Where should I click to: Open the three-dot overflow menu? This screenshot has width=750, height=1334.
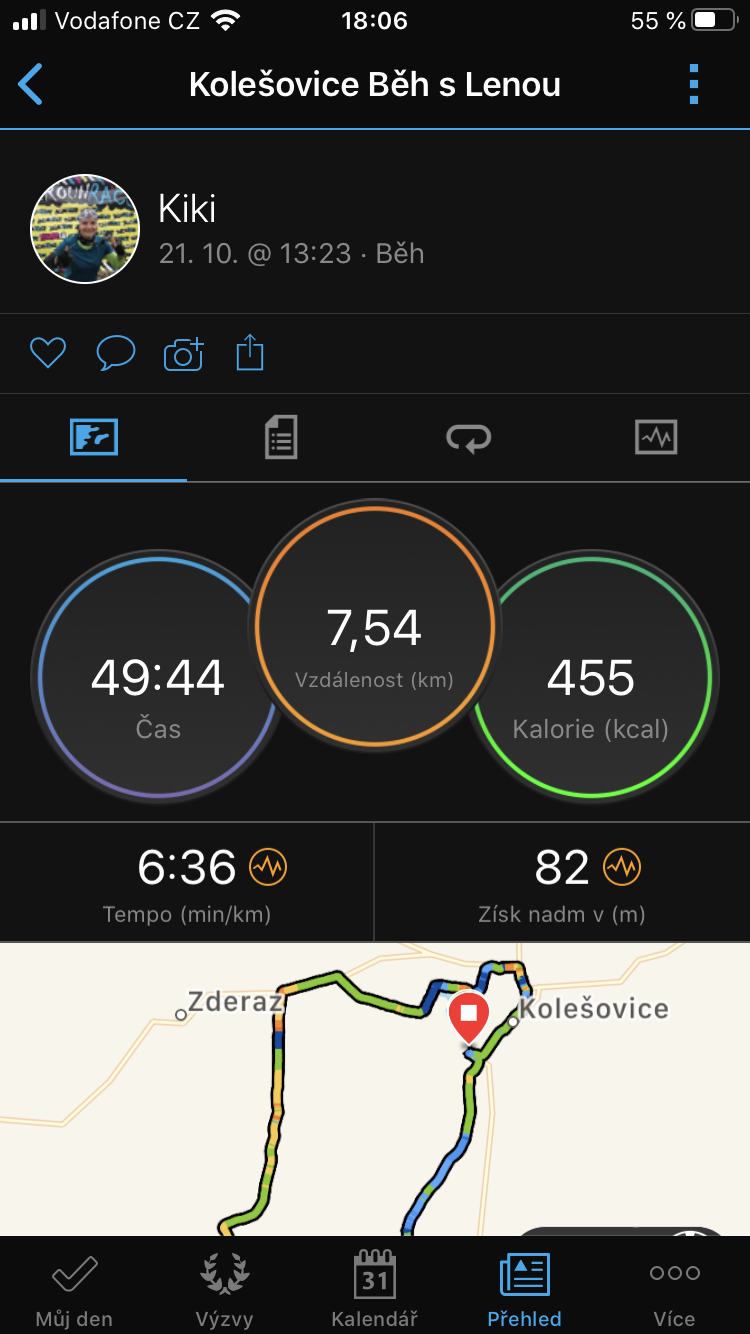click(694, 85)
